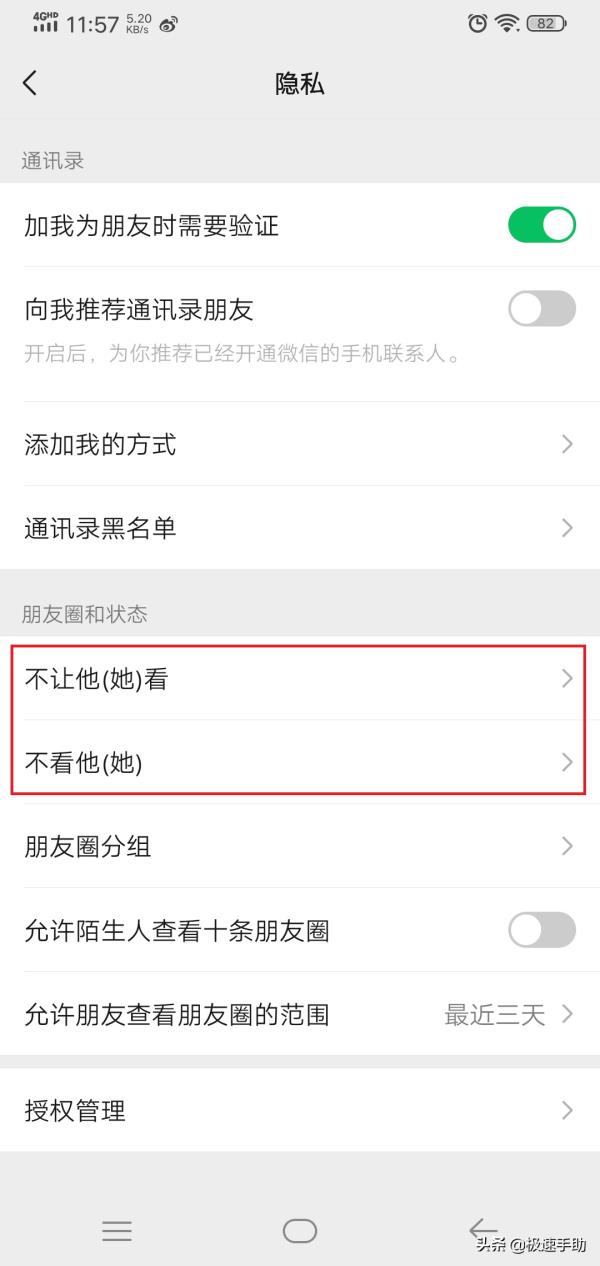Screen dimensions: 600x1266
Task: Open 朋友圈分组
Action: (x=300, y=847)
